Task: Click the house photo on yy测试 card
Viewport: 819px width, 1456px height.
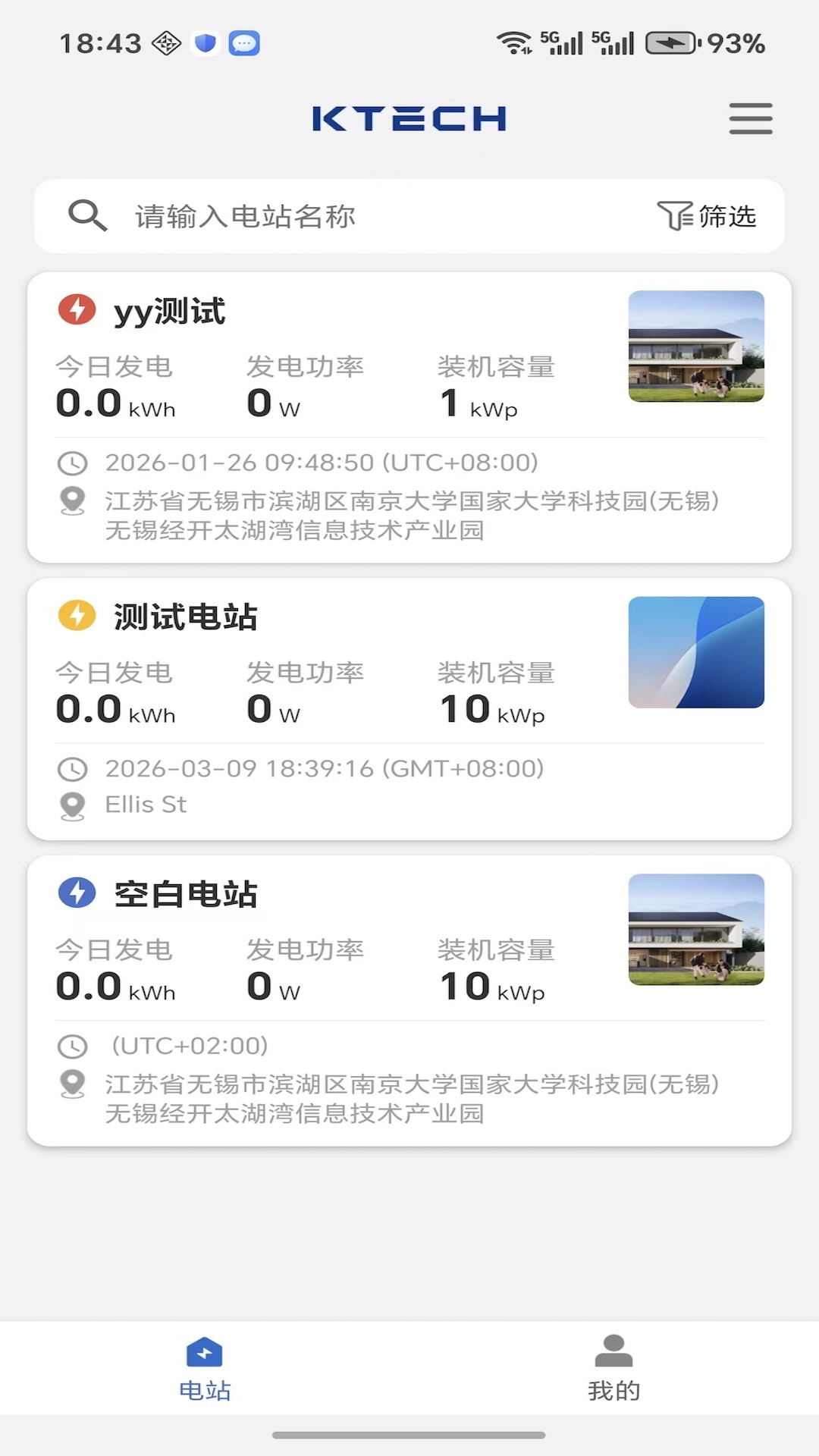Action: coord(696,347)
